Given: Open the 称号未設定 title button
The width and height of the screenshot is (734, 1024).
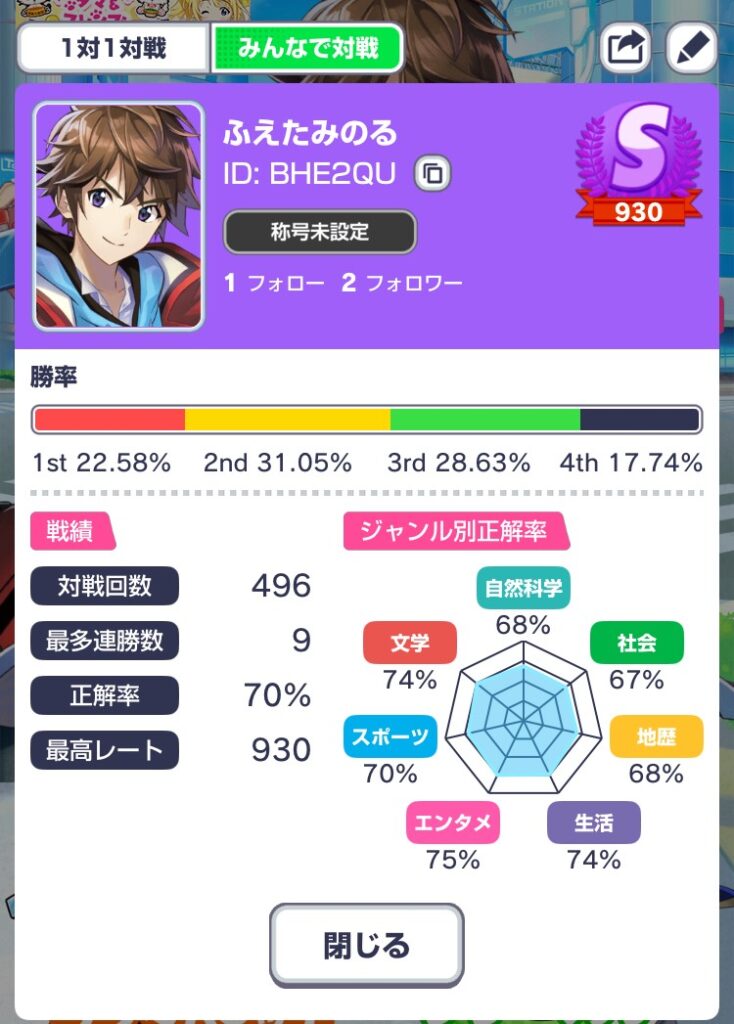Looking at the screenshot, I should (319, 232).
